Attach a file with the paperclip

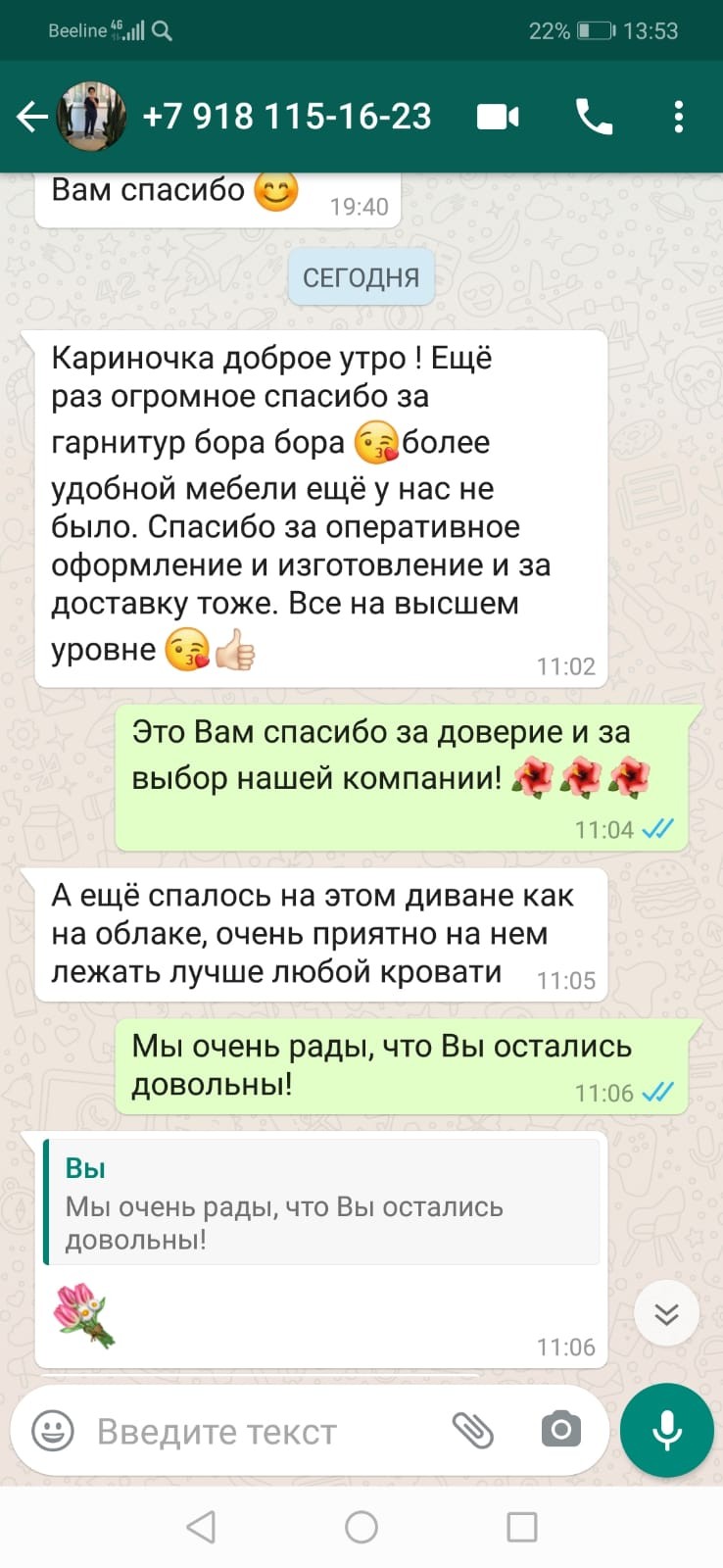click(x=472, y=1431)
